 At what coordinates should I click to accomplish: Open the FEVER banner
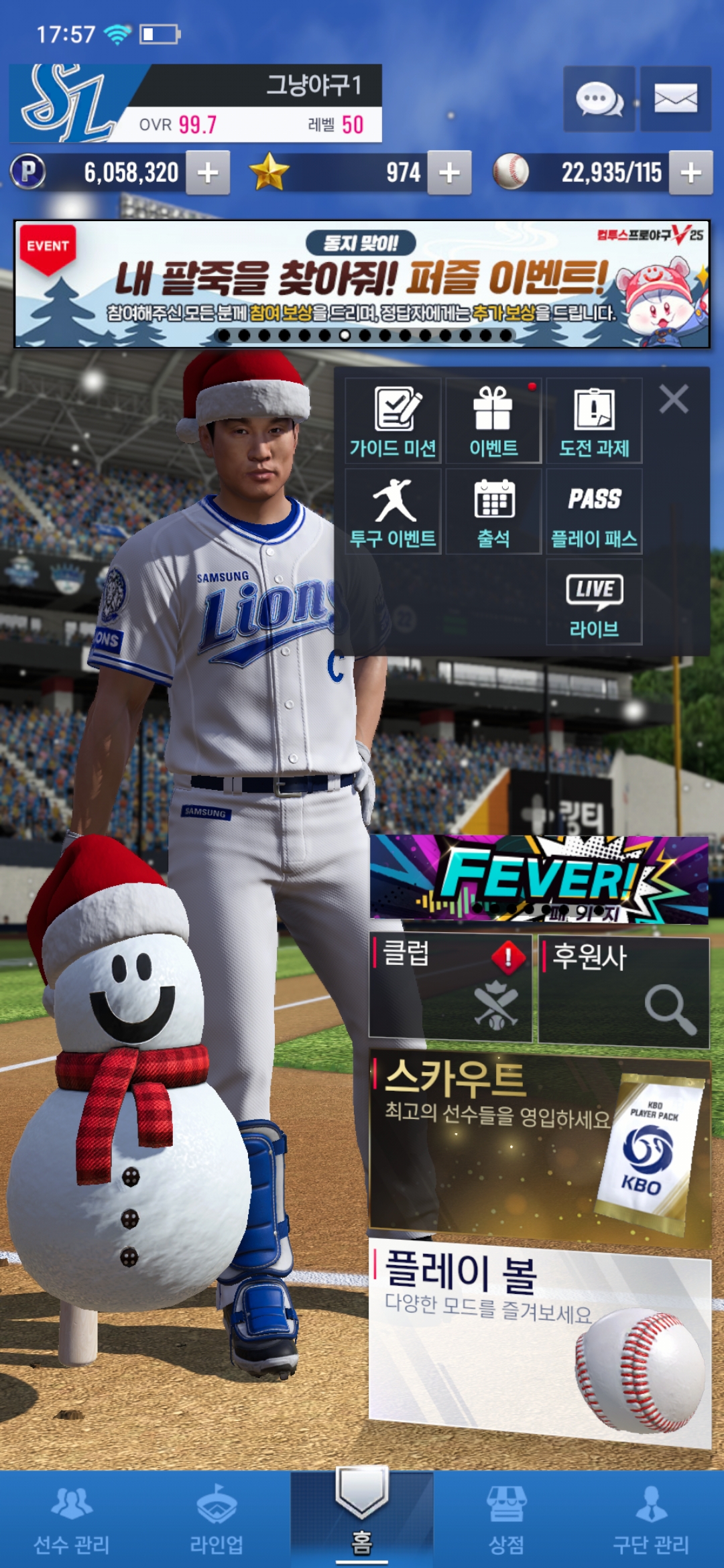coord(539,878)
